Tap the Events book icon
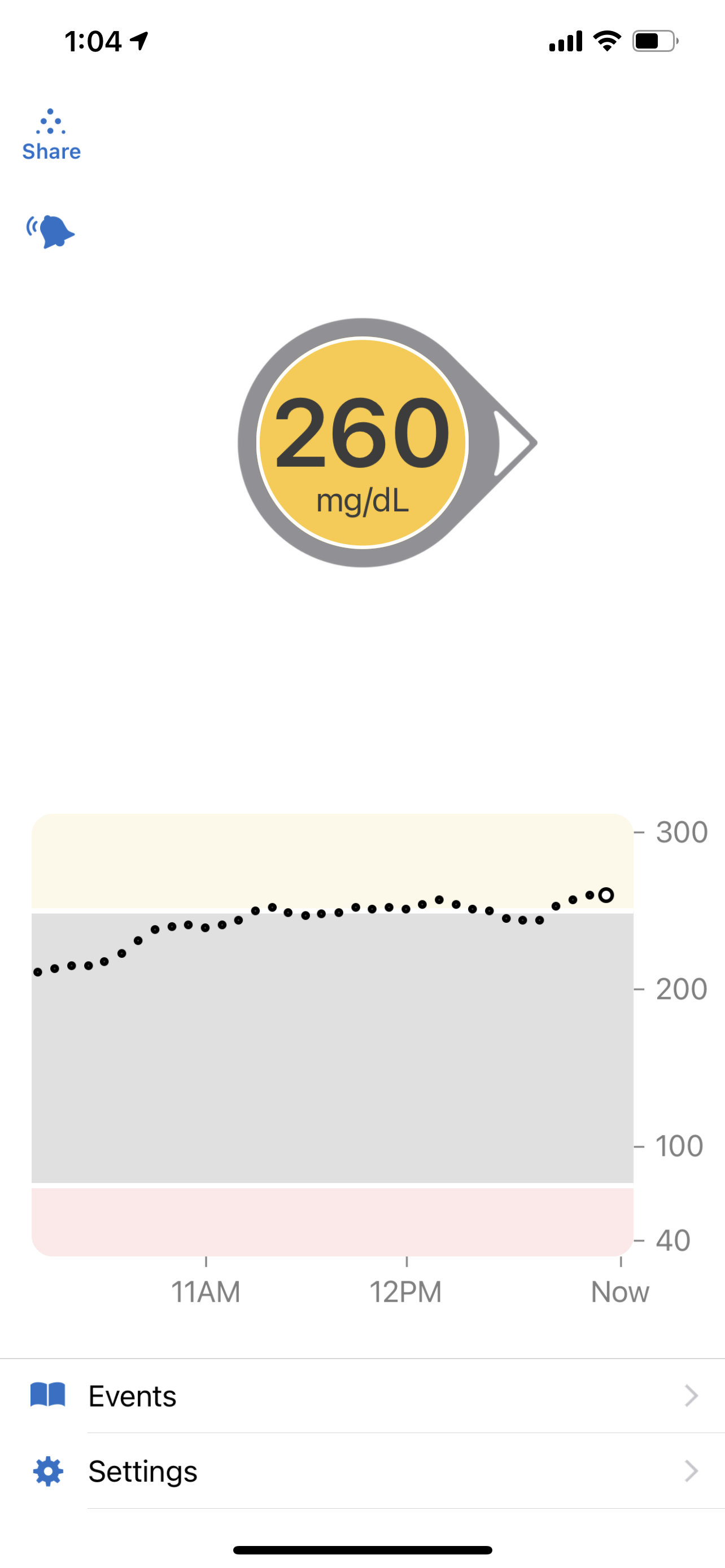The width and height of the screenshot is (725, 1568). [50, 1396]
